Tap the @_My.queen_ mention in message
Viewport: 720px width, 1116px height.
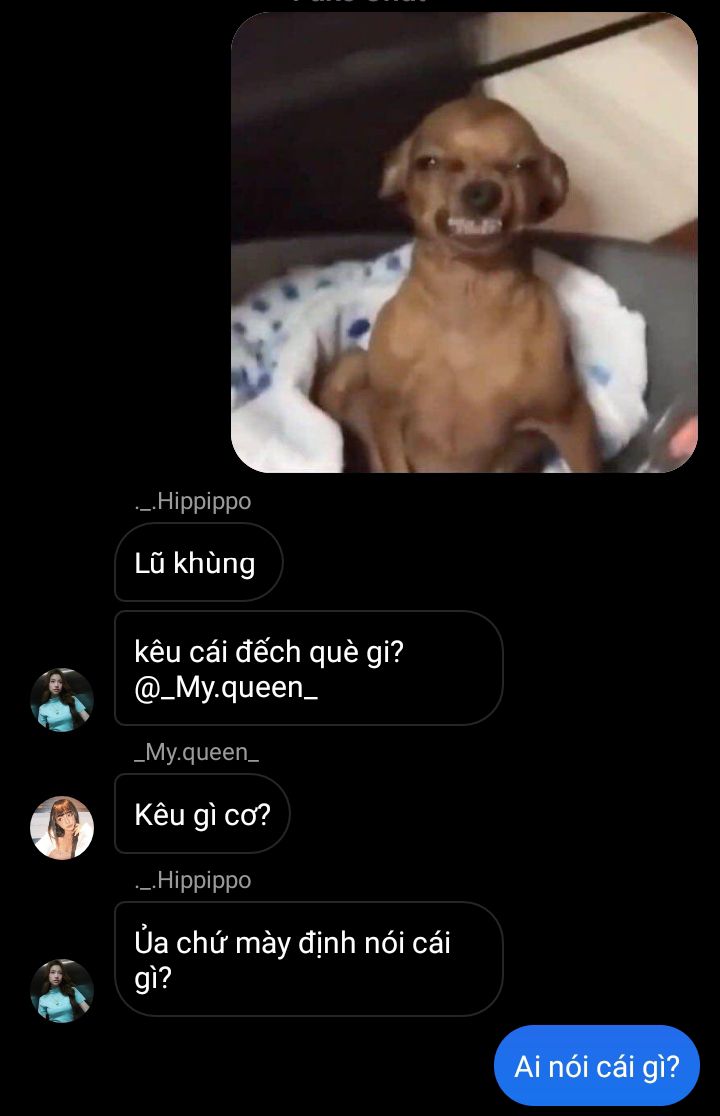(226, 687)
